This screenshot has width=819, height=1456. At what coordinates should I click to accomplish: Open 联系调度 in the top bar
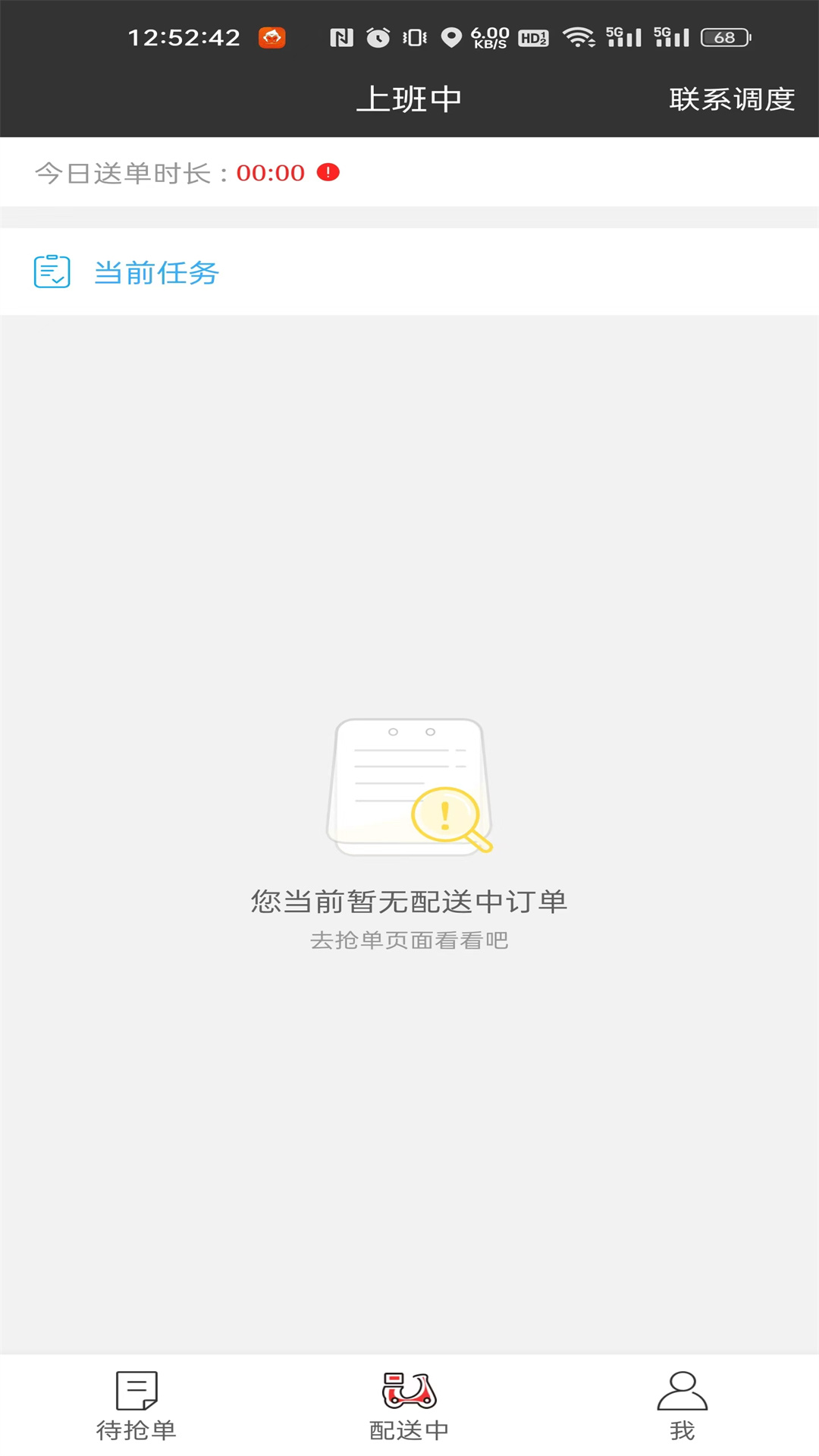[x=732, y=97]
